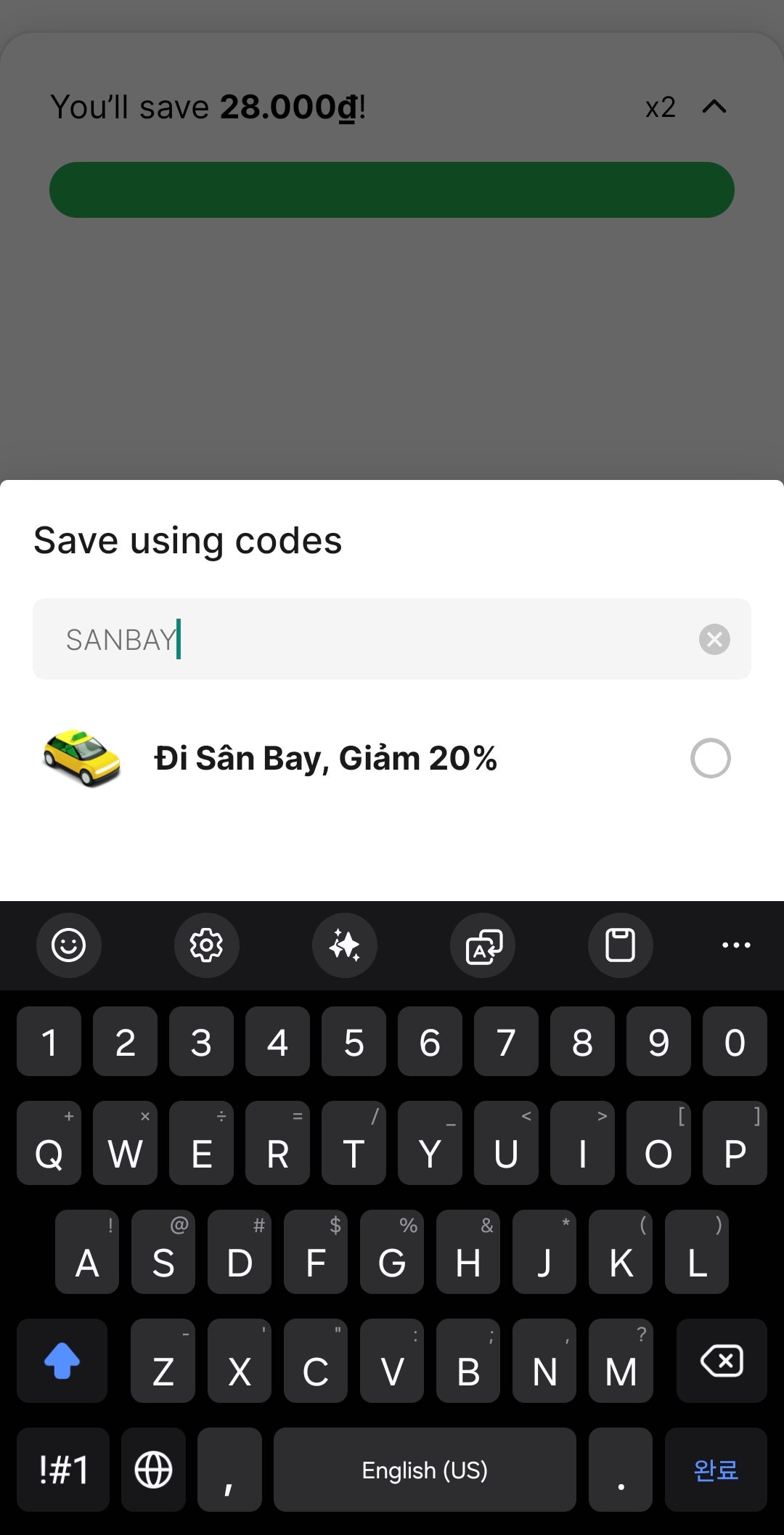Open keyboard settings gear
784x1535 pixels.
point(207,945)
